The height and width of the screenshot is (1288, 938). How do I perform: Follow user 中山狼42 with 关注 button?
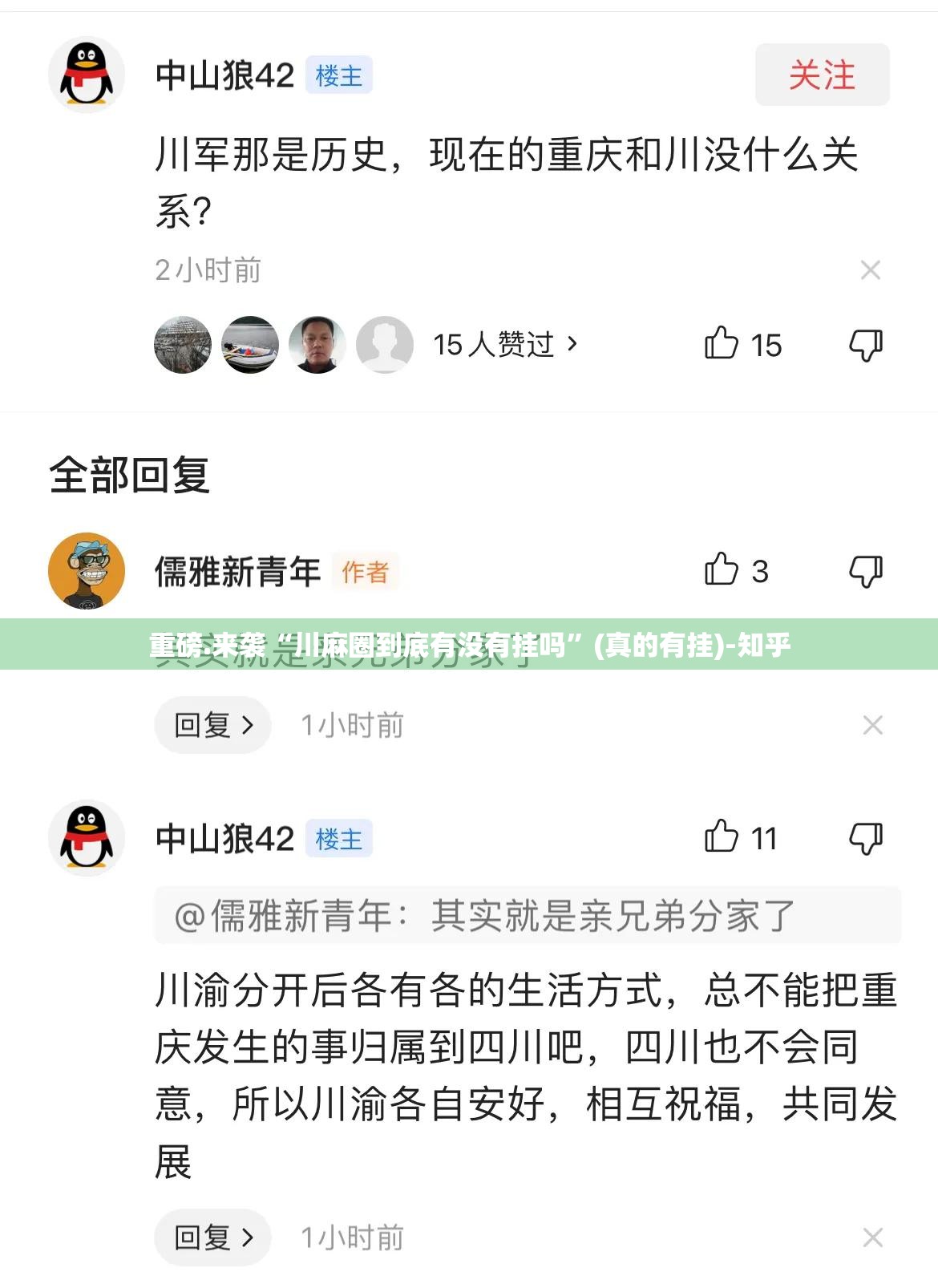(822, 75)
